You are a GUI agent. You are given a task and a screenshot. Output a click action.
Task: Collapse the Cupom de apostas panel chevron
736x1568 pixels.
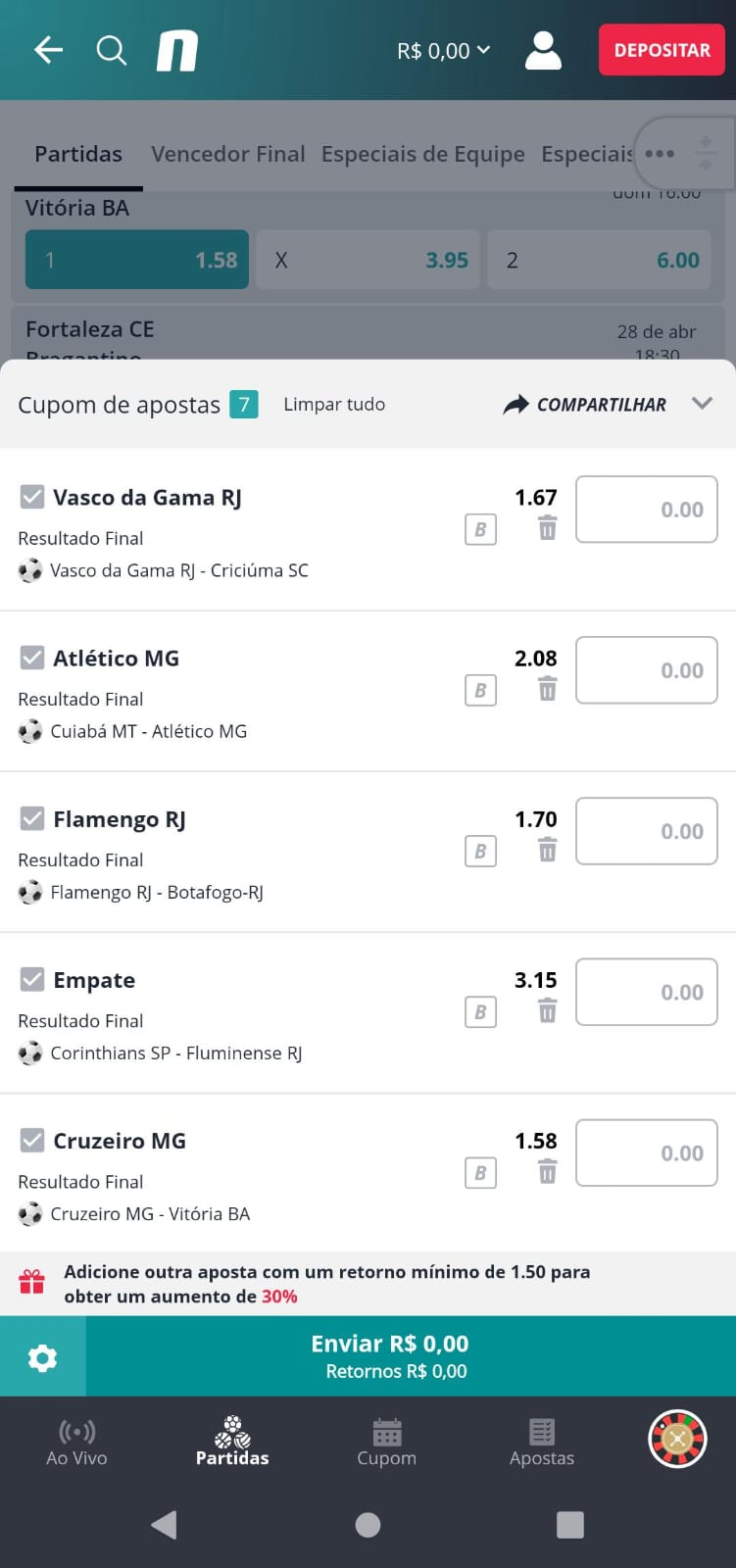click(702, 403)
